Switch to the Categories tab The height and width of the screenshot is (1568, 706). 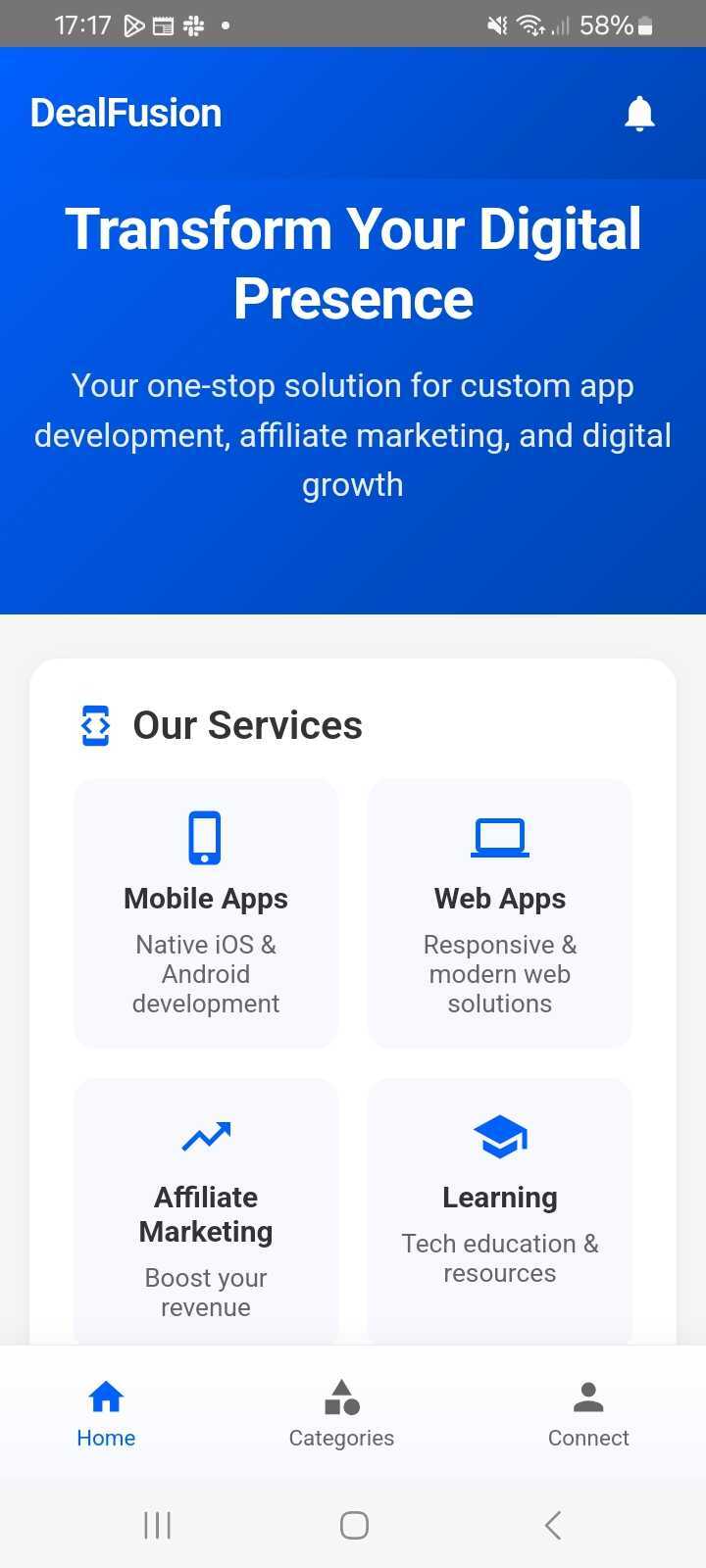[341, 1412]
